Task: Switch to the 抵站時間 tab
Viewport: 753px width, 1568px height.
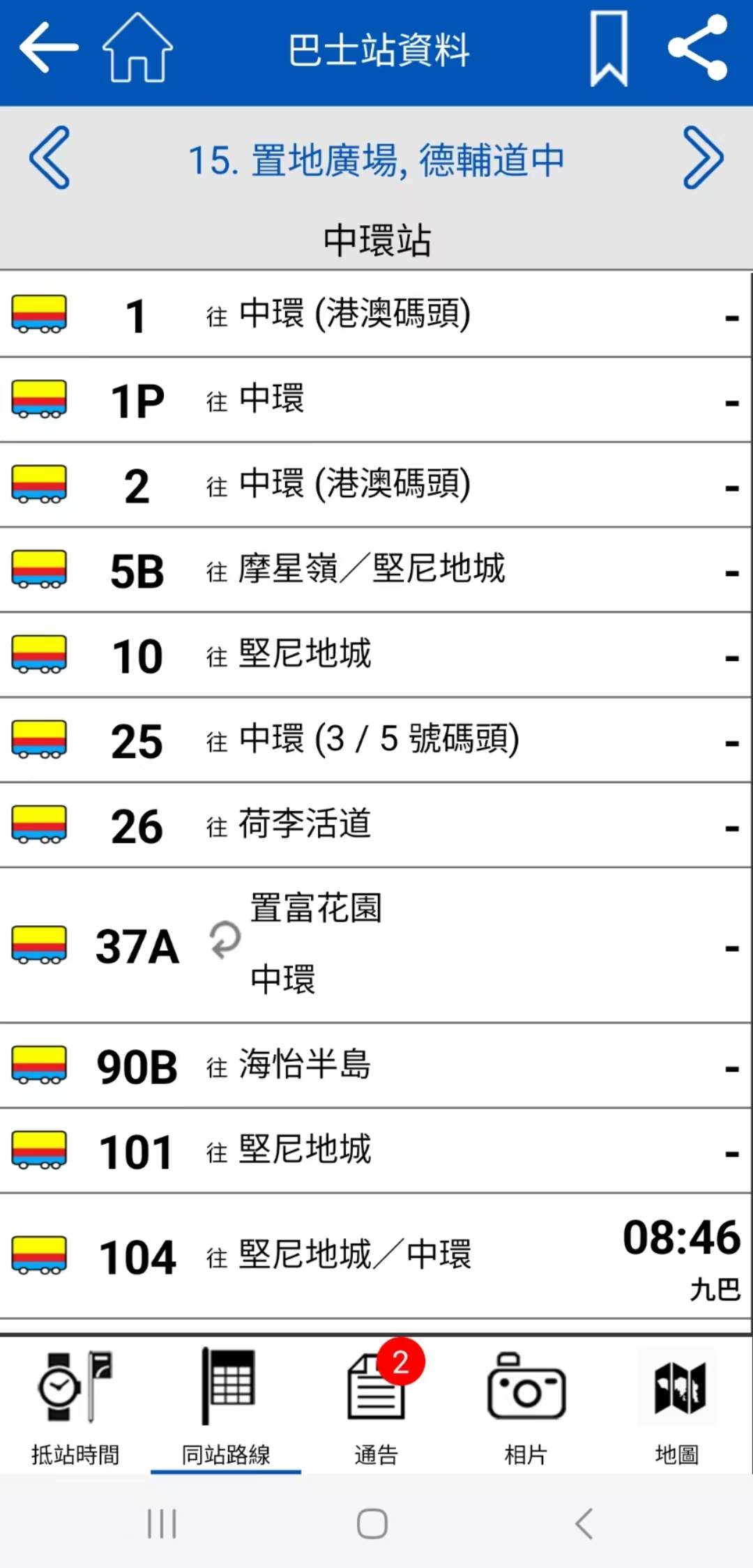Action: (x=75, y=1407)
